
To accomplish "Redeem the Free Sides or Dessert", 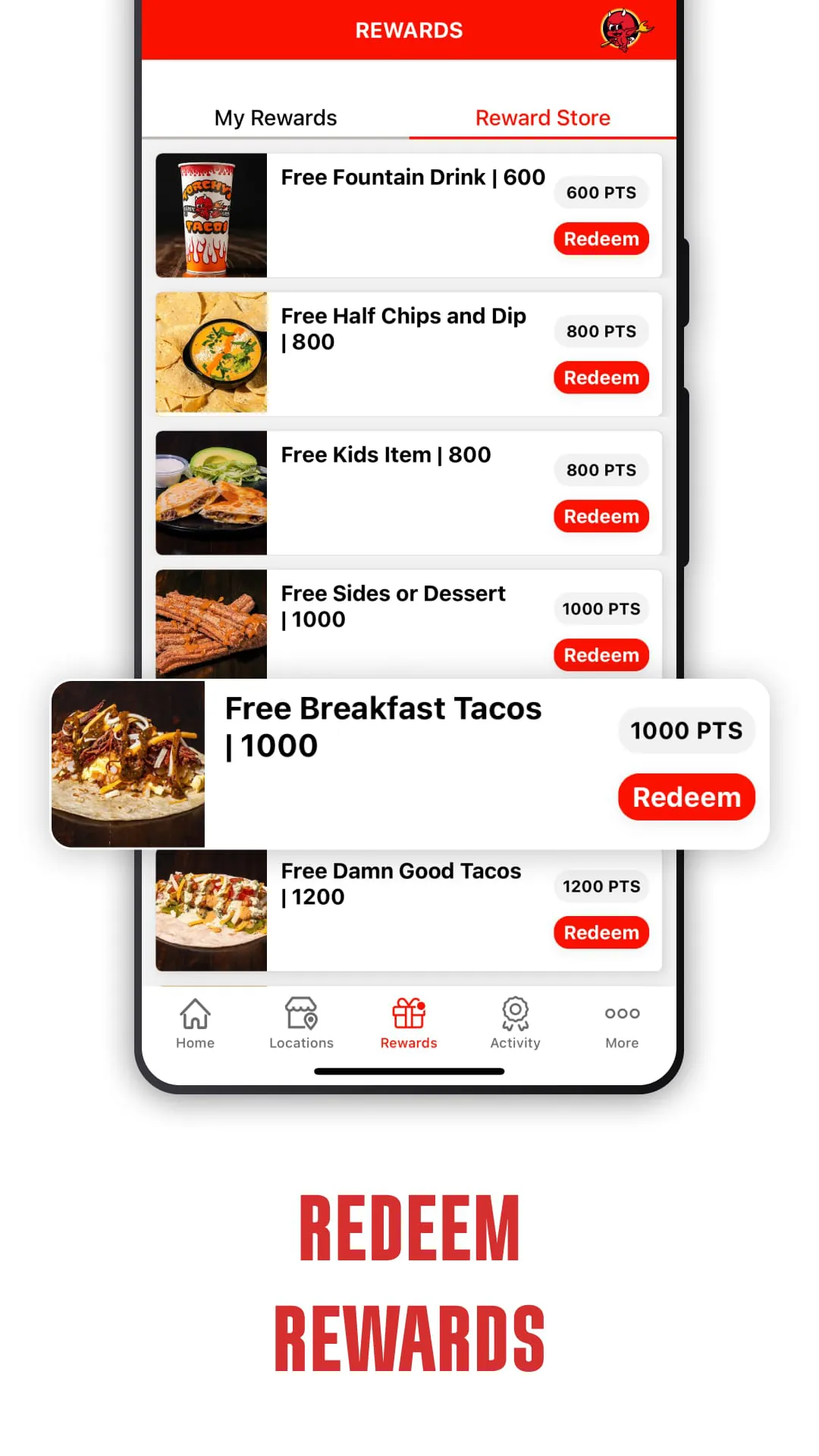I will click(x=601, y=654).
